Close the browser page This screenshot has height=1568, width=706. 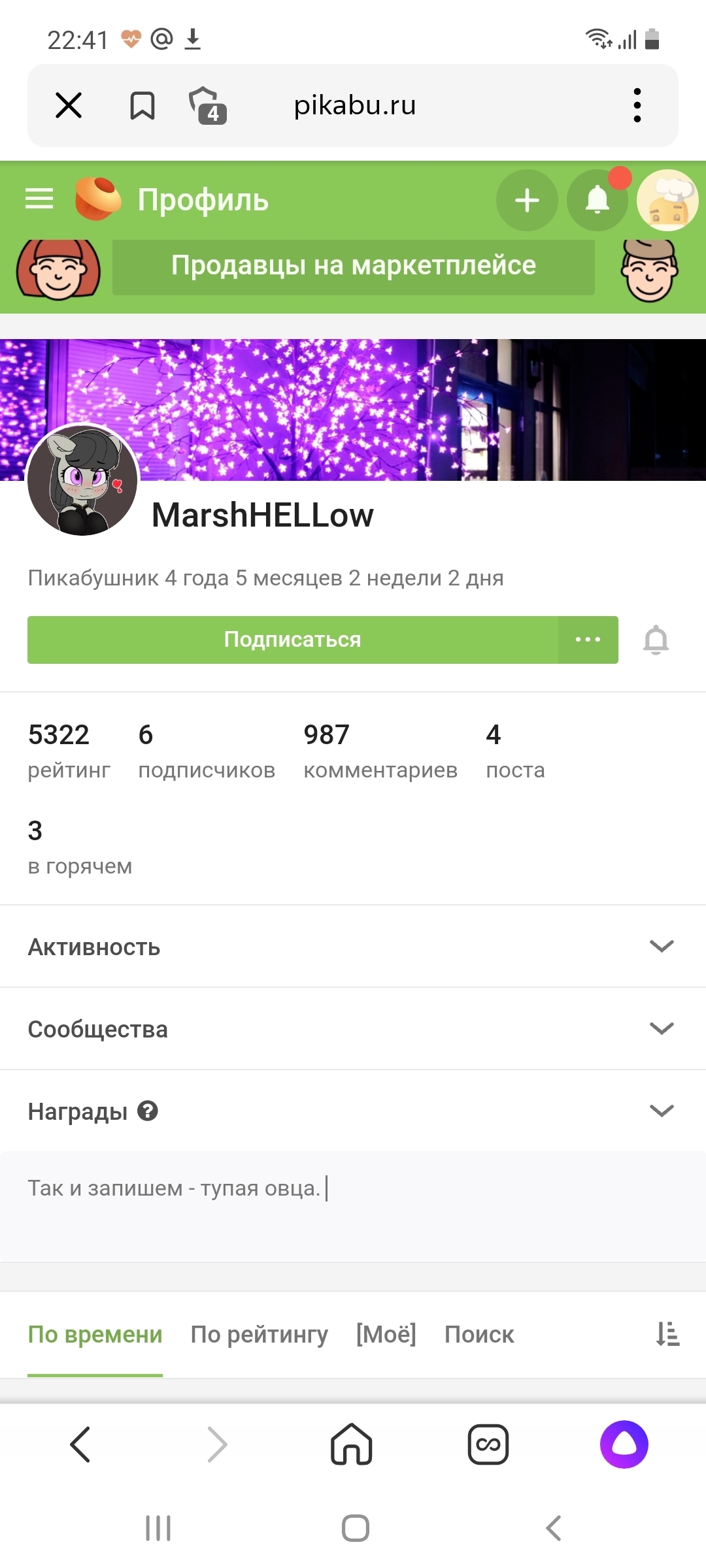point(69,105)
